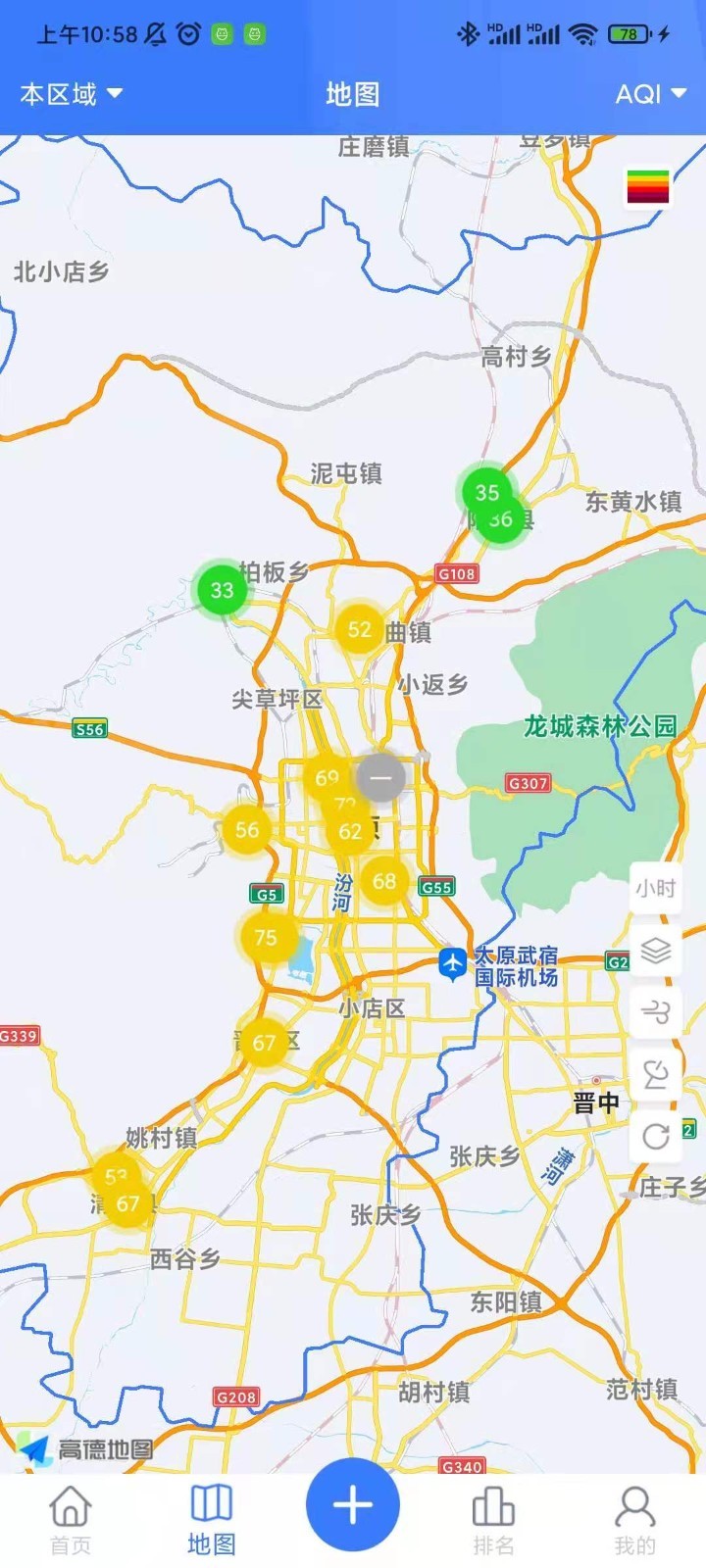Open the 本区域 region dropdown
Image resolution: width=706 pixels, height=1568 pixels.
pos(71,94)
